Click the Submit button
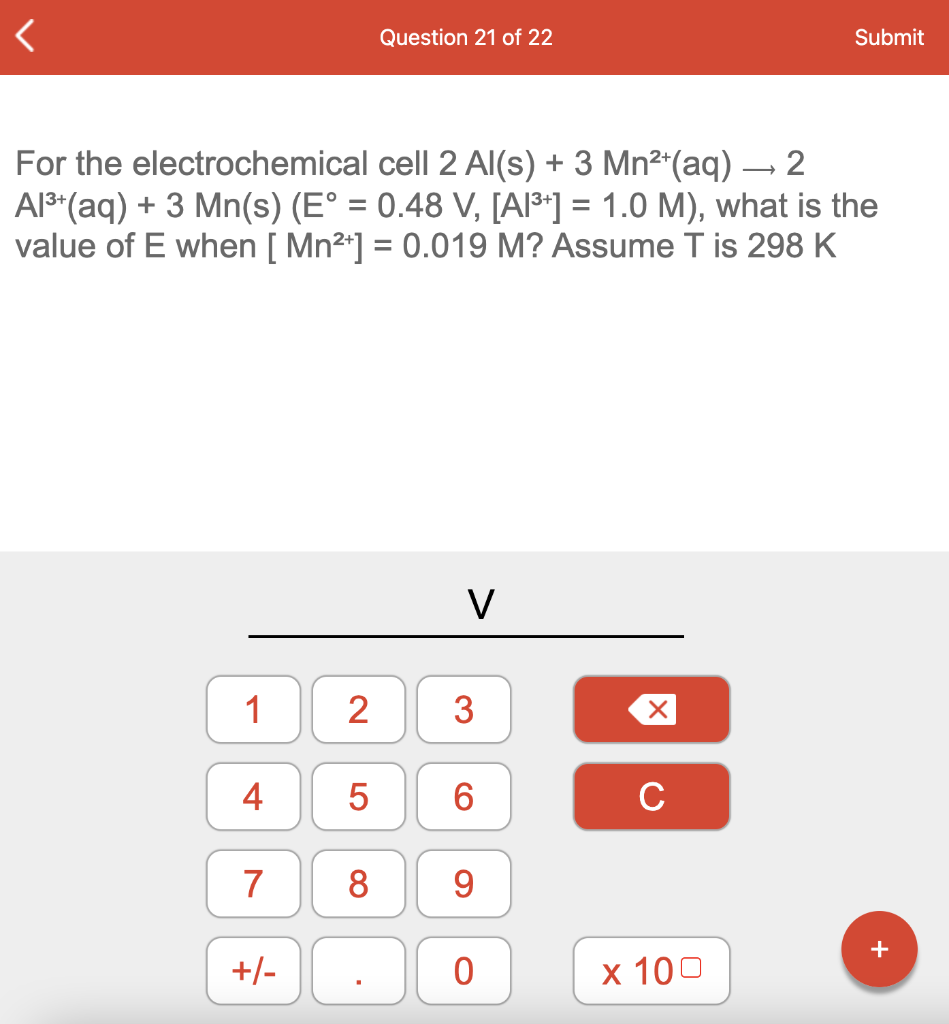 tap(889, 37)
